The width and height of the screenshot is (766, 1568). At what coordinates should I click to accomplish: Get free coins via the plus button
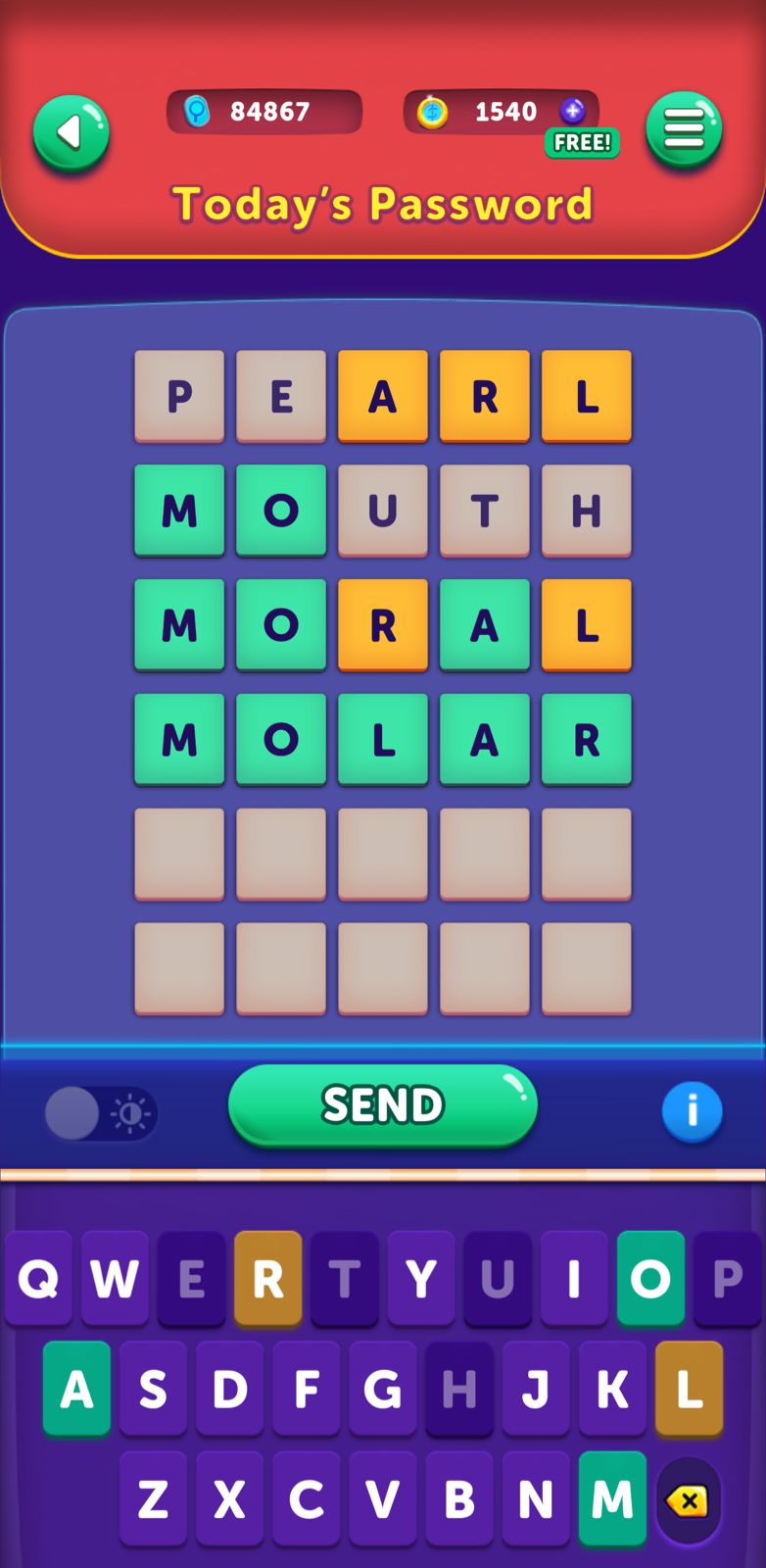[x=573, y=111]
